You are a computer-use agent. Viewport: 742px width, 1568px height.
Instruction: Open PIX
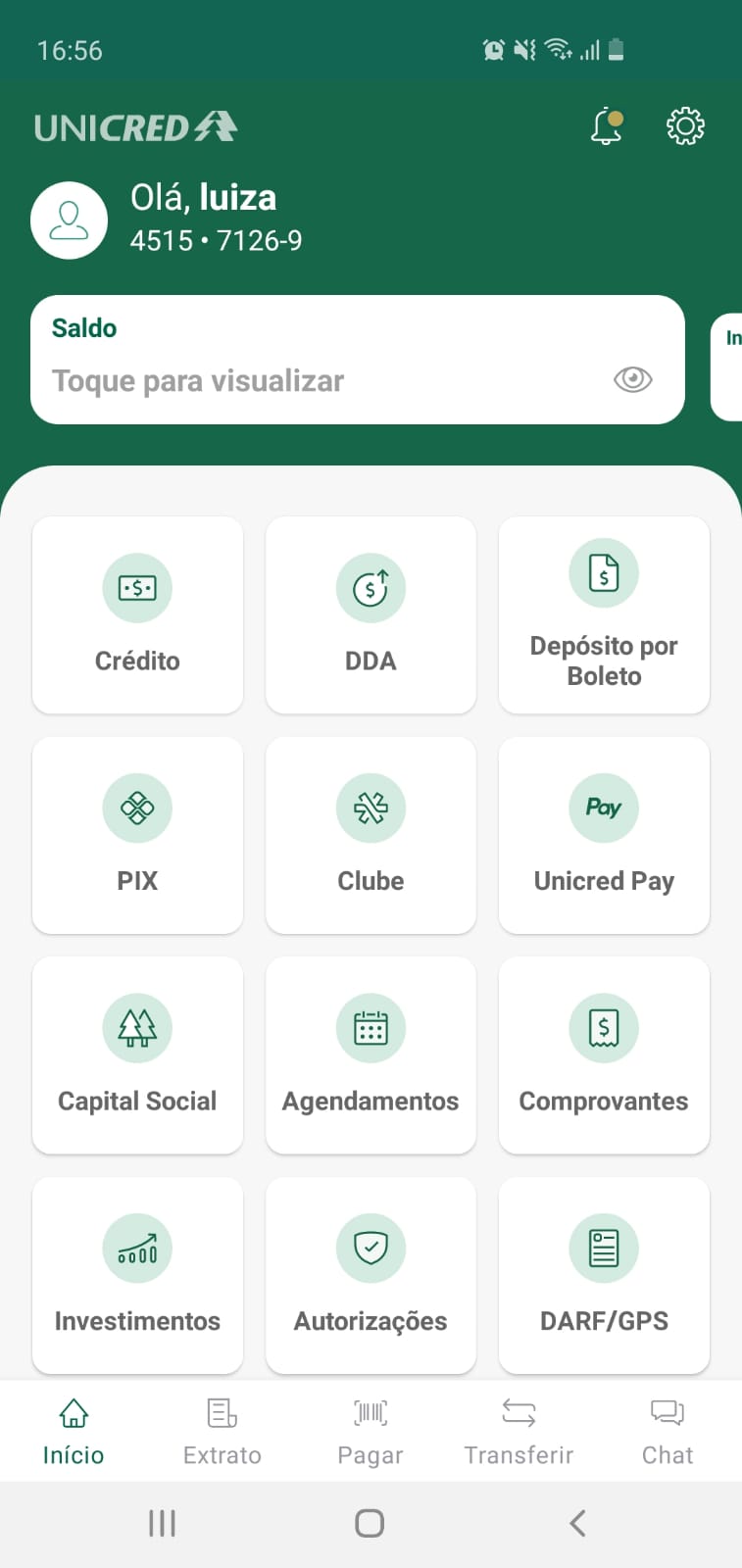[x=137, y=835]
